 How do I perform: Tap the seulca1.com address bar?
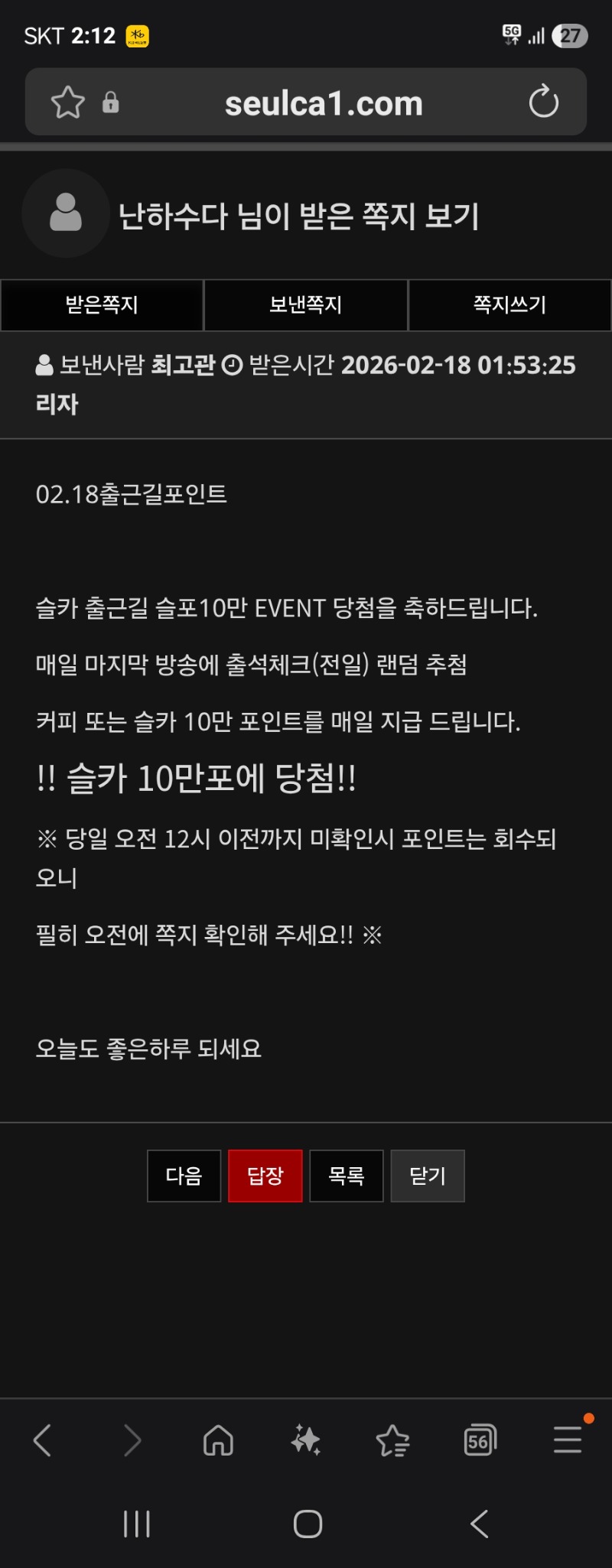click(x=323, y=103)
